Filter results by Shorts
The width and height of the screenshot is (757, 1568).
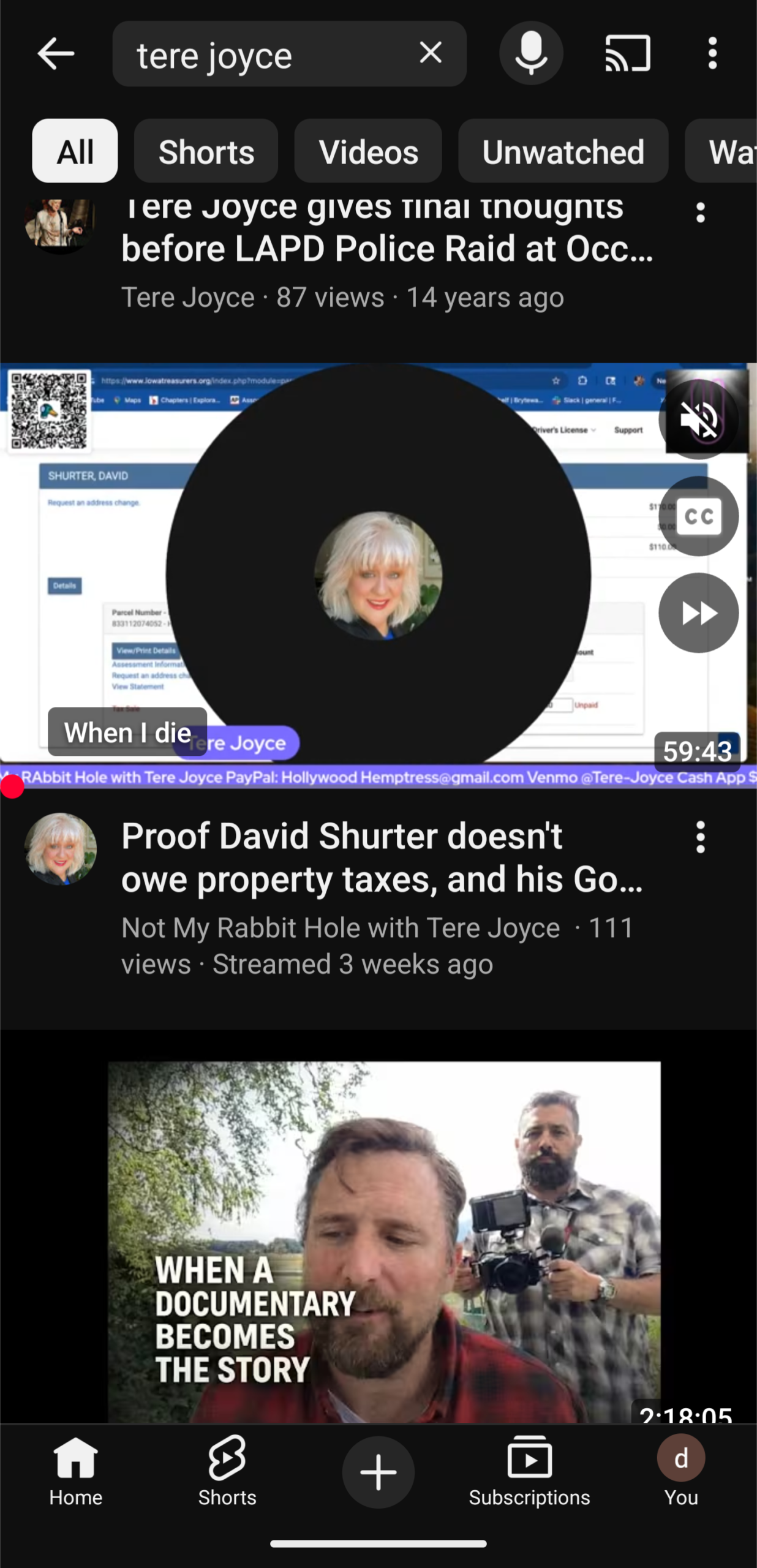206,151
